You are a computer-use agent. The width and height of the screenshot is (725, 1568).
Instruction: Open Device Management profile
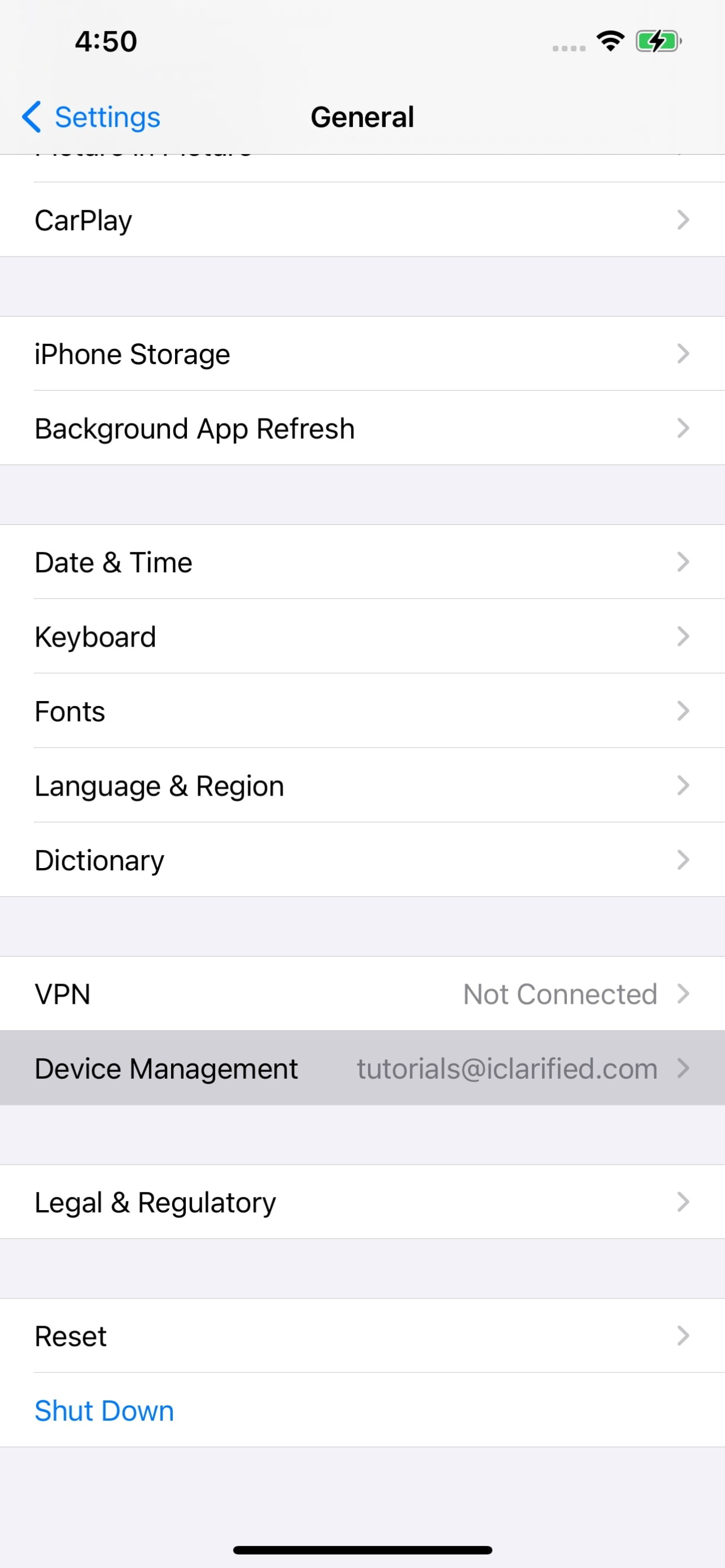pos(362,1068)
